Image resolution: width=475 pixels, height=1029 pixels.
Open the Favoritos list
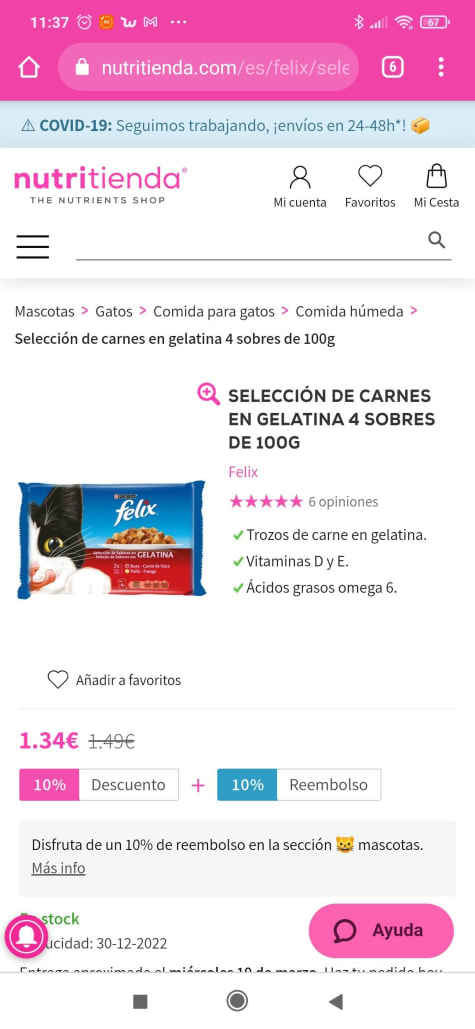(x=370, y=187)
